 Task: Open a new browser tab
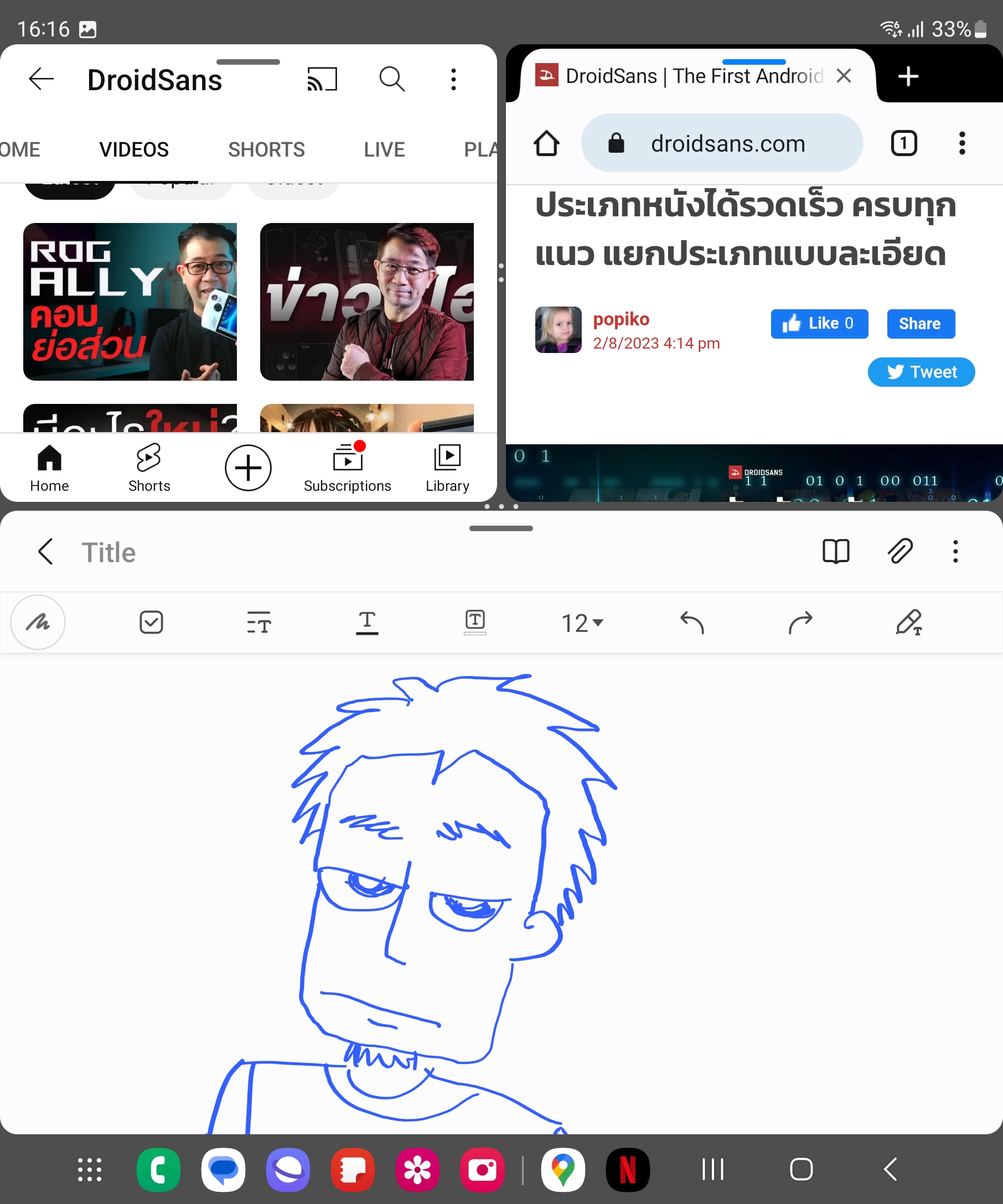[908, 76]
